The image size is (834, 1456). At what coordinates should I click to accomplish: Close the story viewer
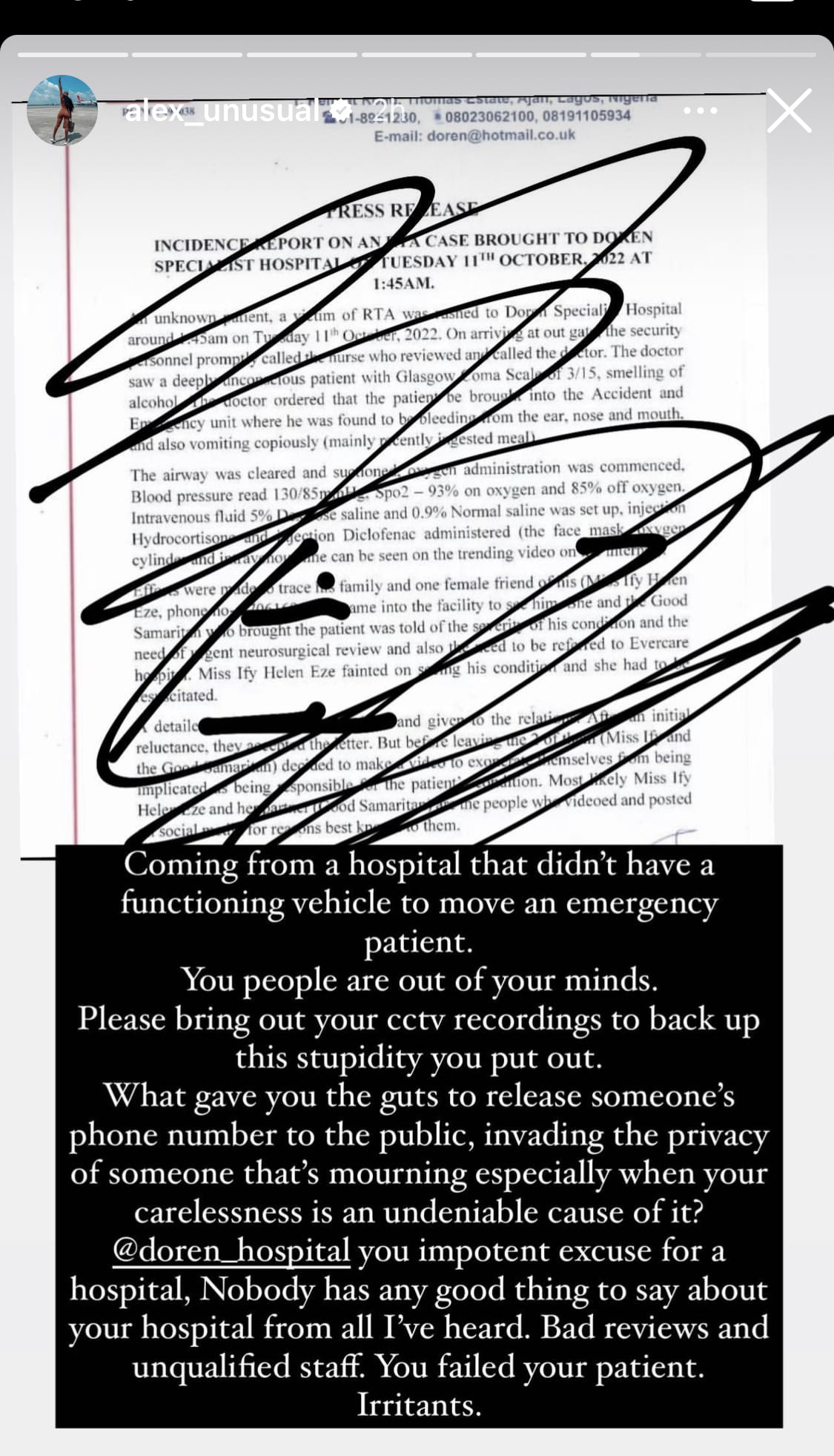(789, 111)
